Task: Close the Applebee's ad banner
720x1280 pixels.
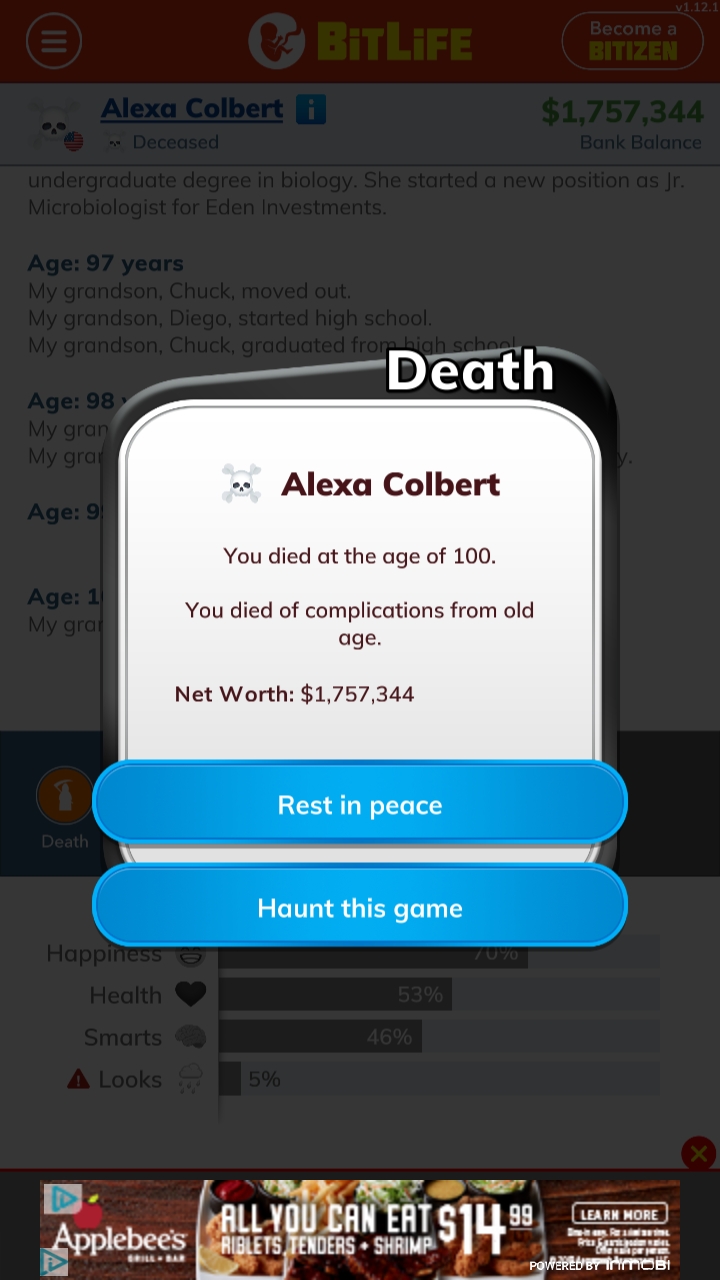Action: tap(698, 1153)
